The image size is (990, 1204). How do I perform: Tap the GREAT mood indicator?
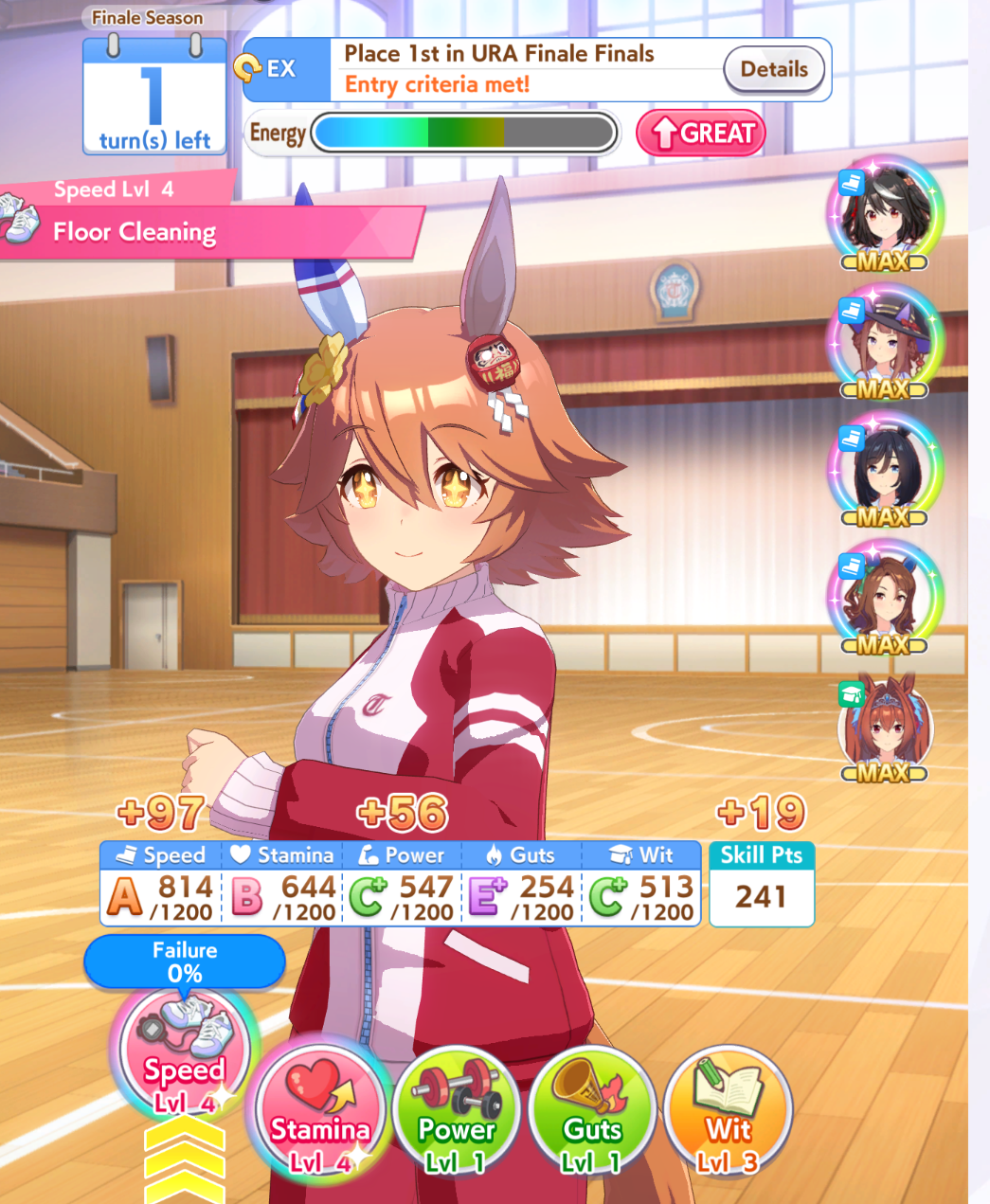(701, 133)
